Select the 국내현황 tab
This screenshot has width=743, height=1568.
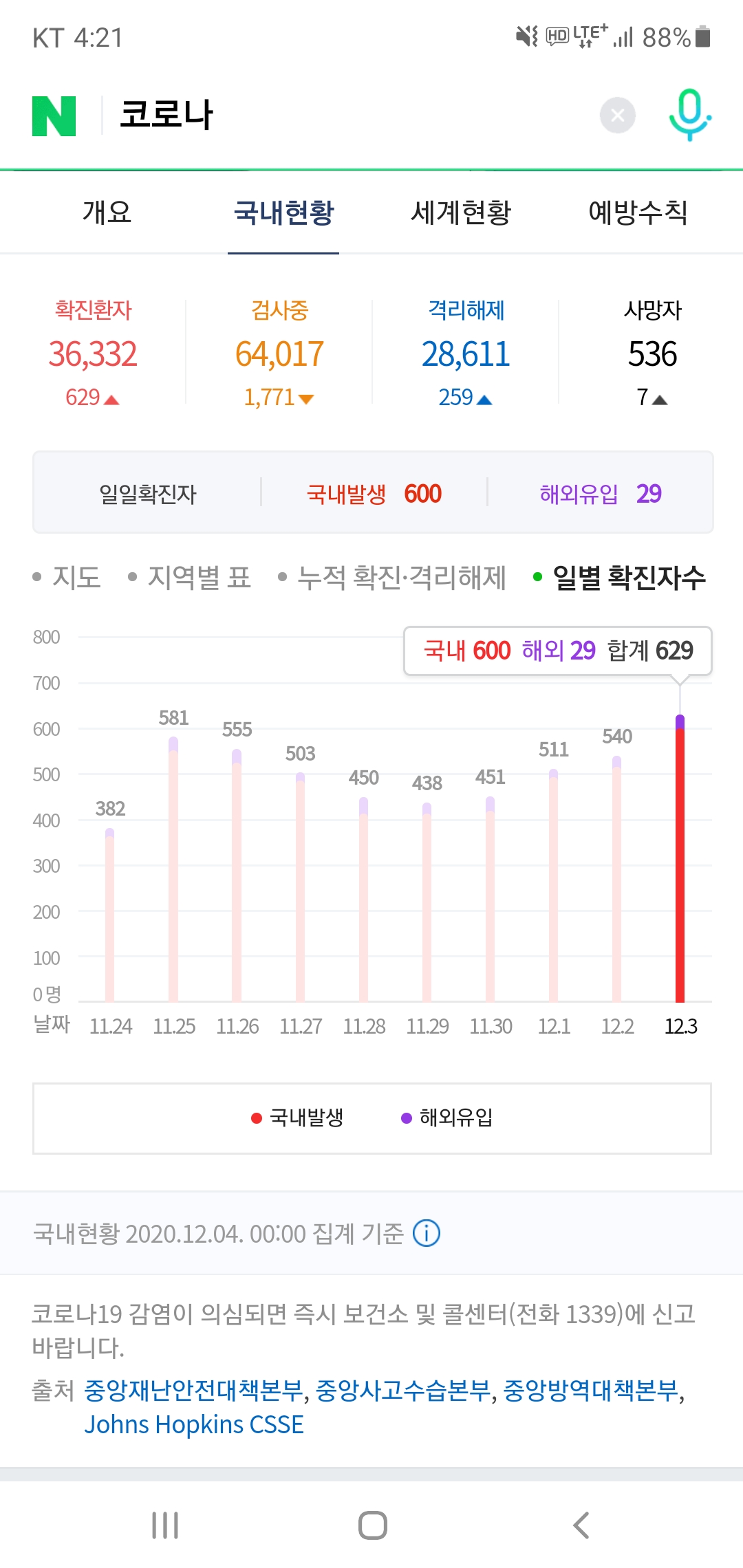(283, 213)
